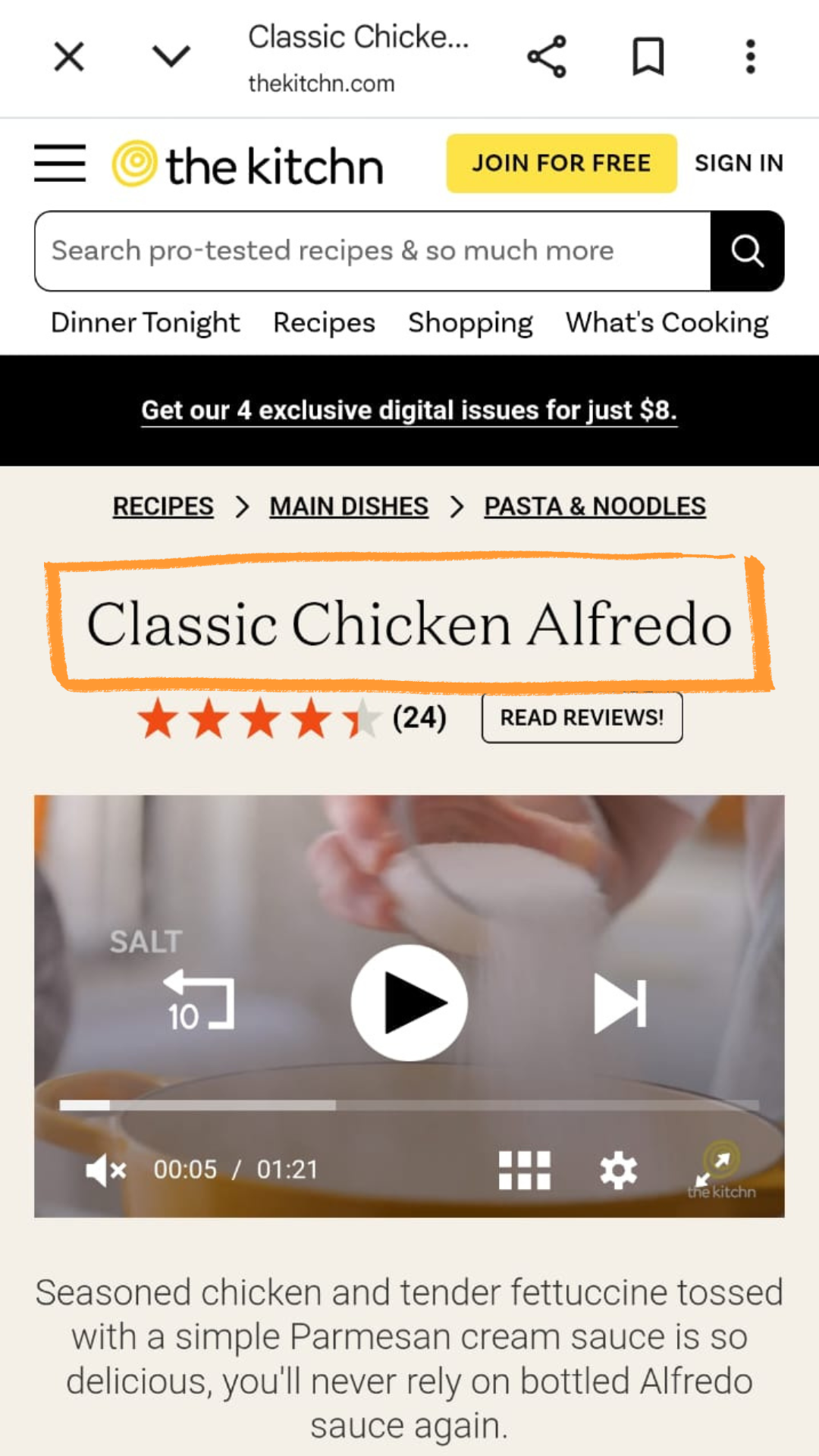Open the Shopping section
819x1456 pixels.
[x=470, y=323]
